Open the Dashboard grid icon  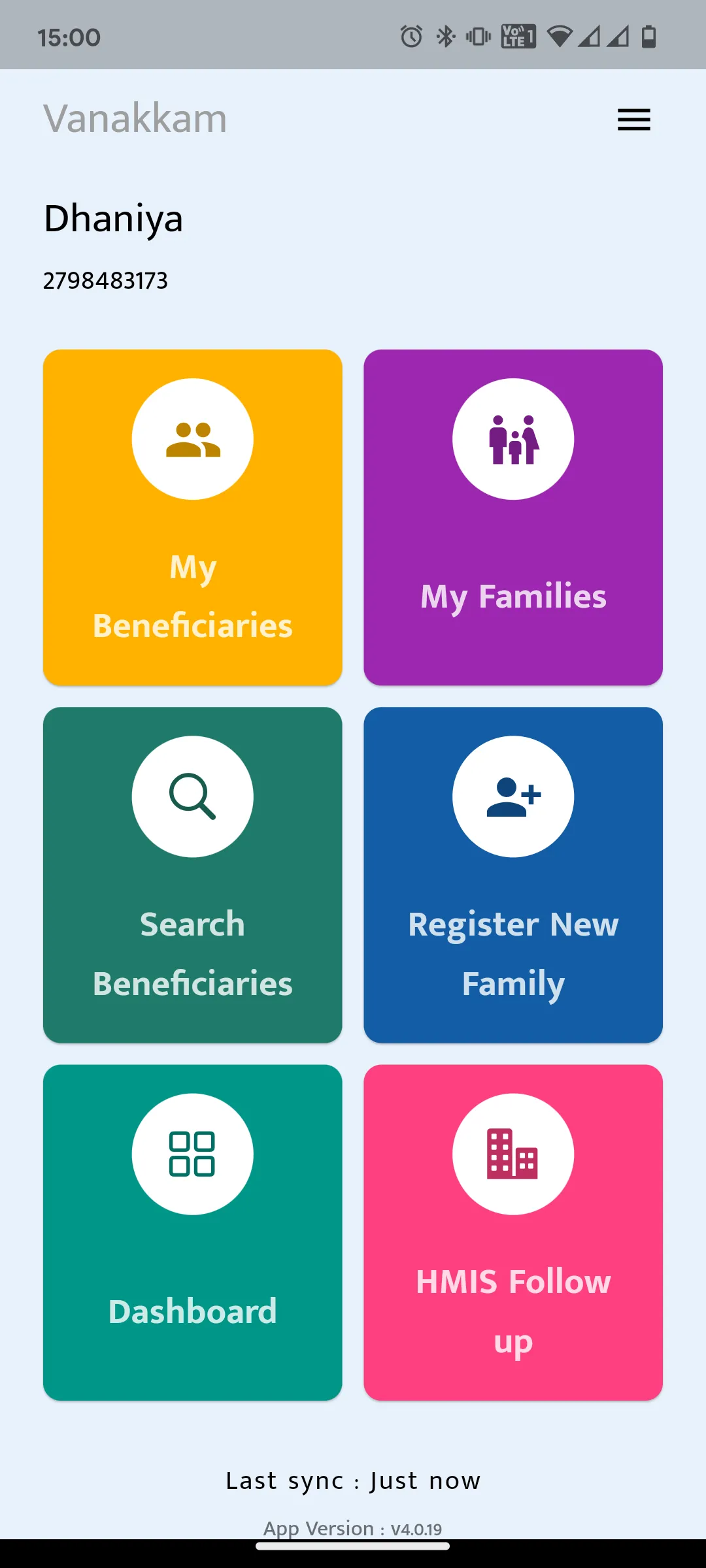pyautogui.click(x=193, y=1154)
